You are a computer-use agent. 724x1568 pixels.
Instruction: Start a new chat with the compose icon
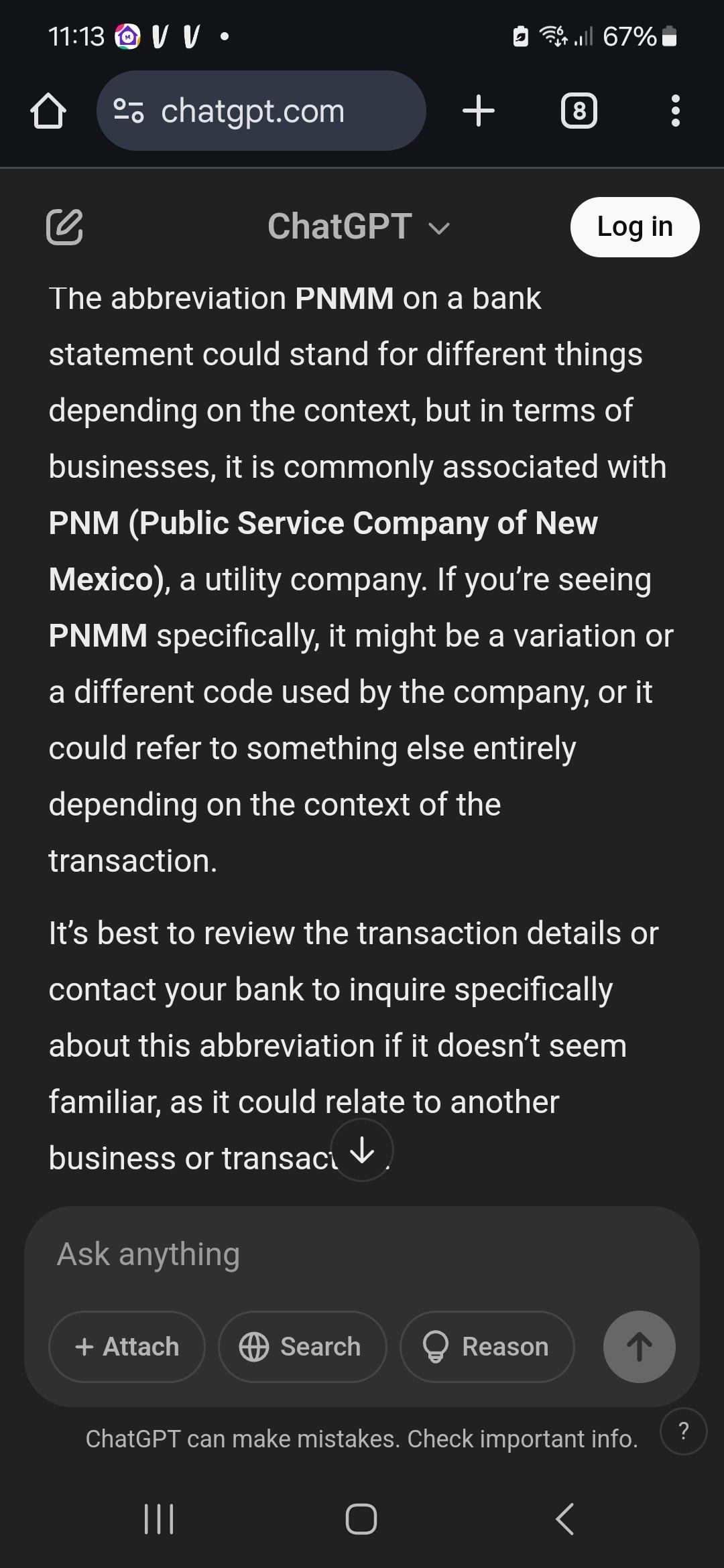64,226
